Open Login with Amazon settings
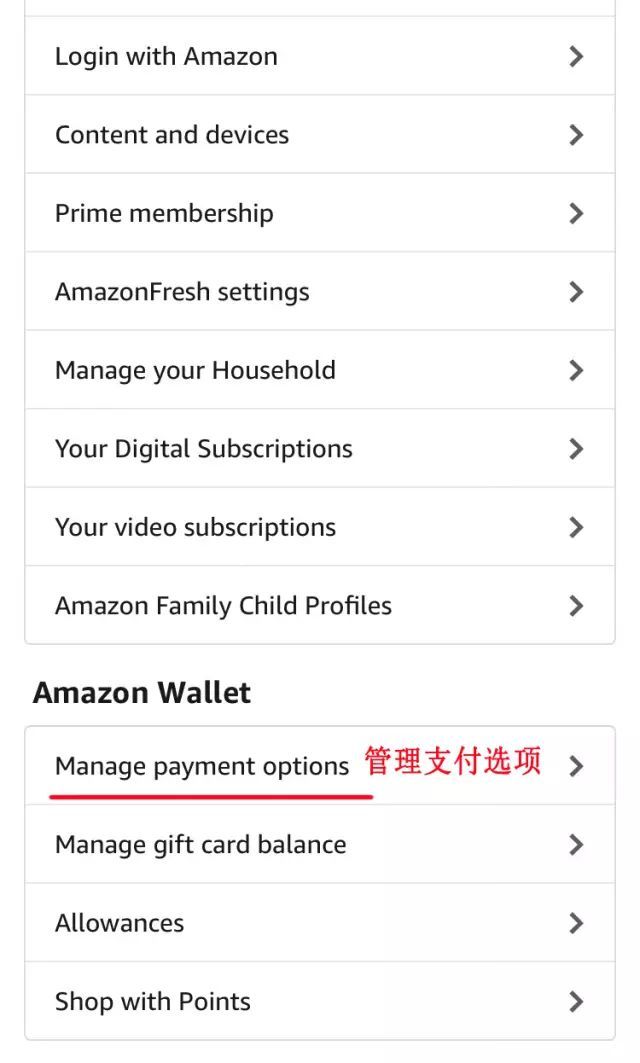Image resolution: width=640 pixels, height=1063 pixels. coord(320,56)
